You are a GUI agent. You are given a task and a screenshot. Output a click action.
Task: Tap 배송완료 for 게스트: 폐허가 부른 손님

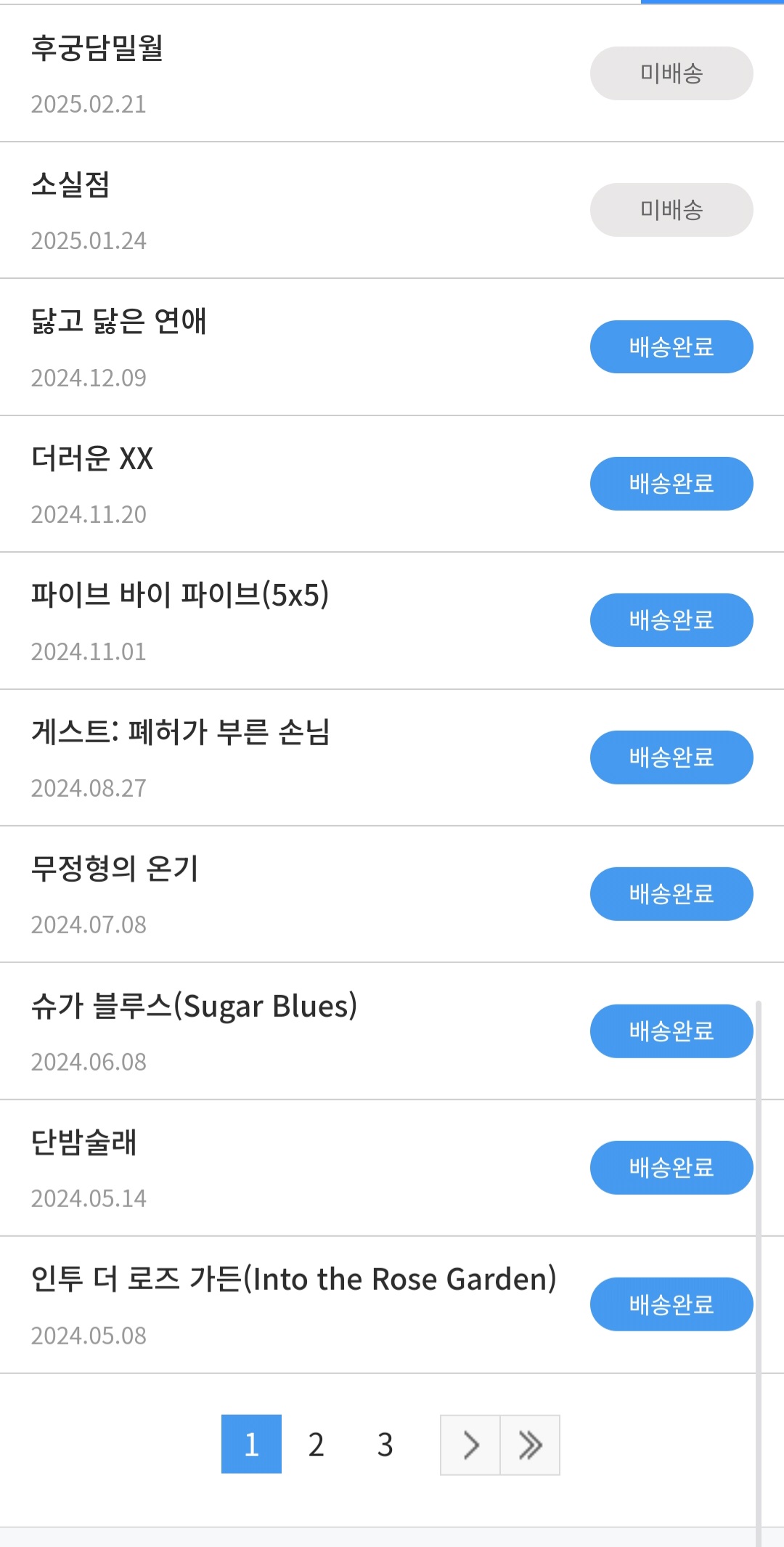coord(671,757)
